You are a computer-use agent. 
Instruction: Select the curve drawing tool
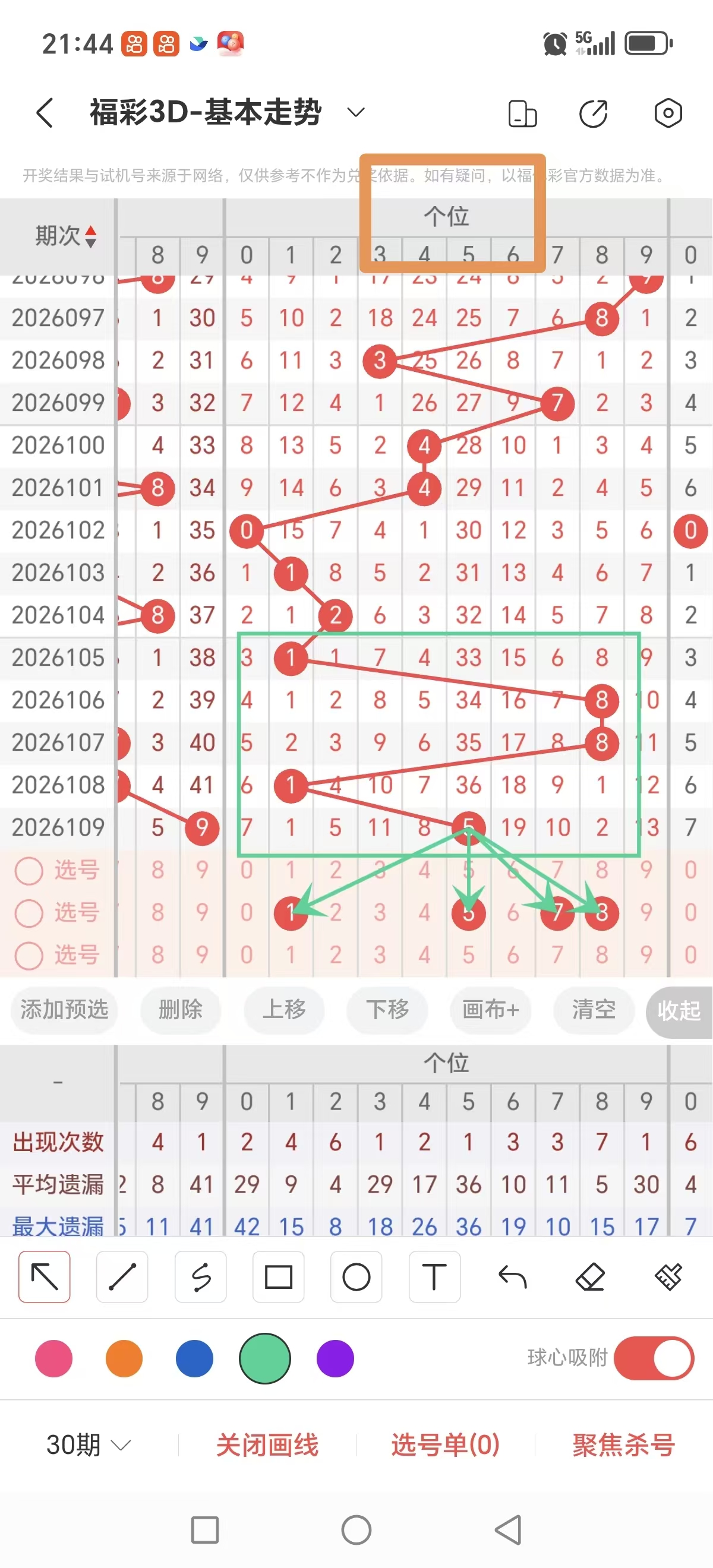(x=200, y=1277)
